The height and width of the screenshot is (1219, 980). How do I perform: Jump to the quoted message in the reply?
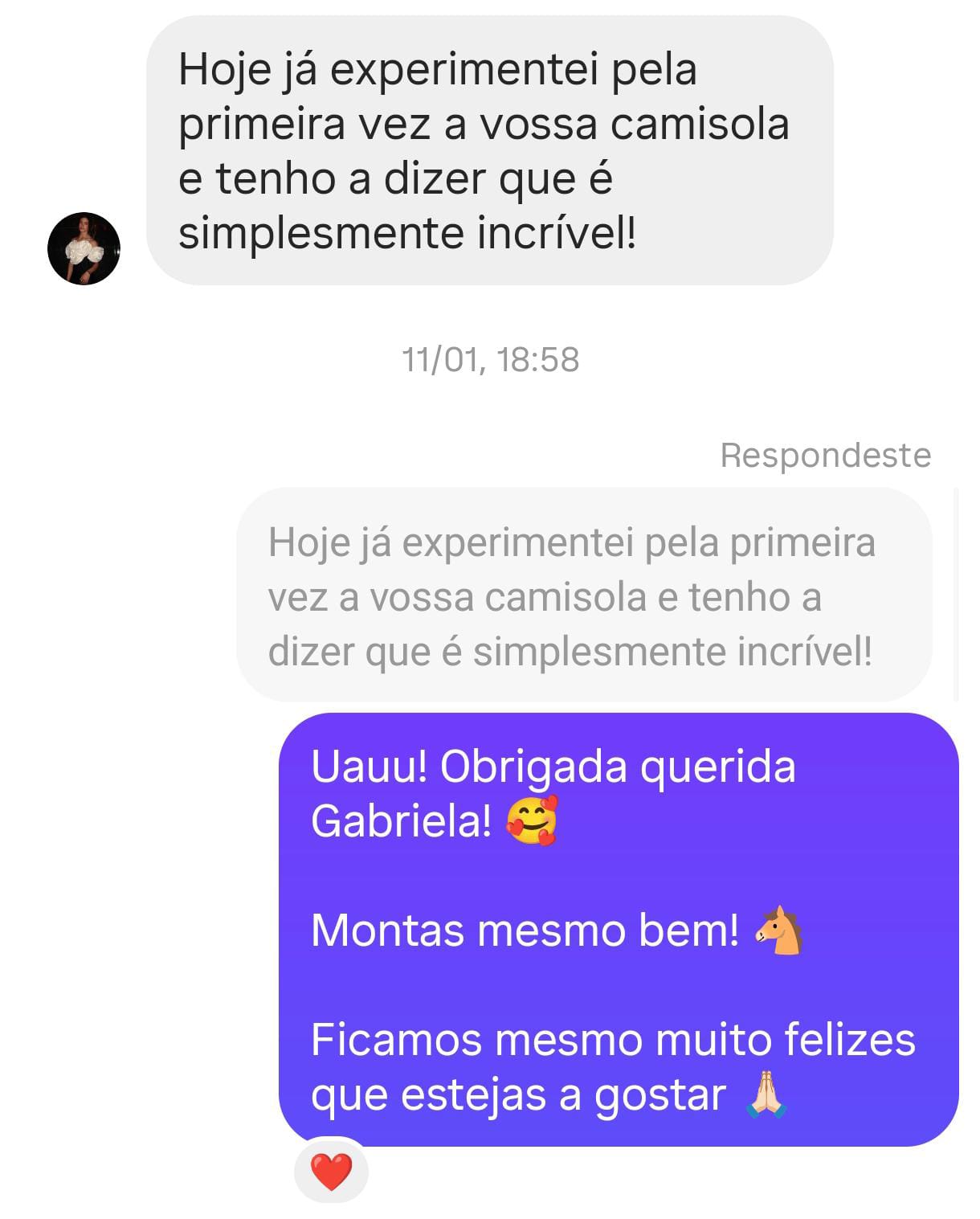[x=584, y=595]
